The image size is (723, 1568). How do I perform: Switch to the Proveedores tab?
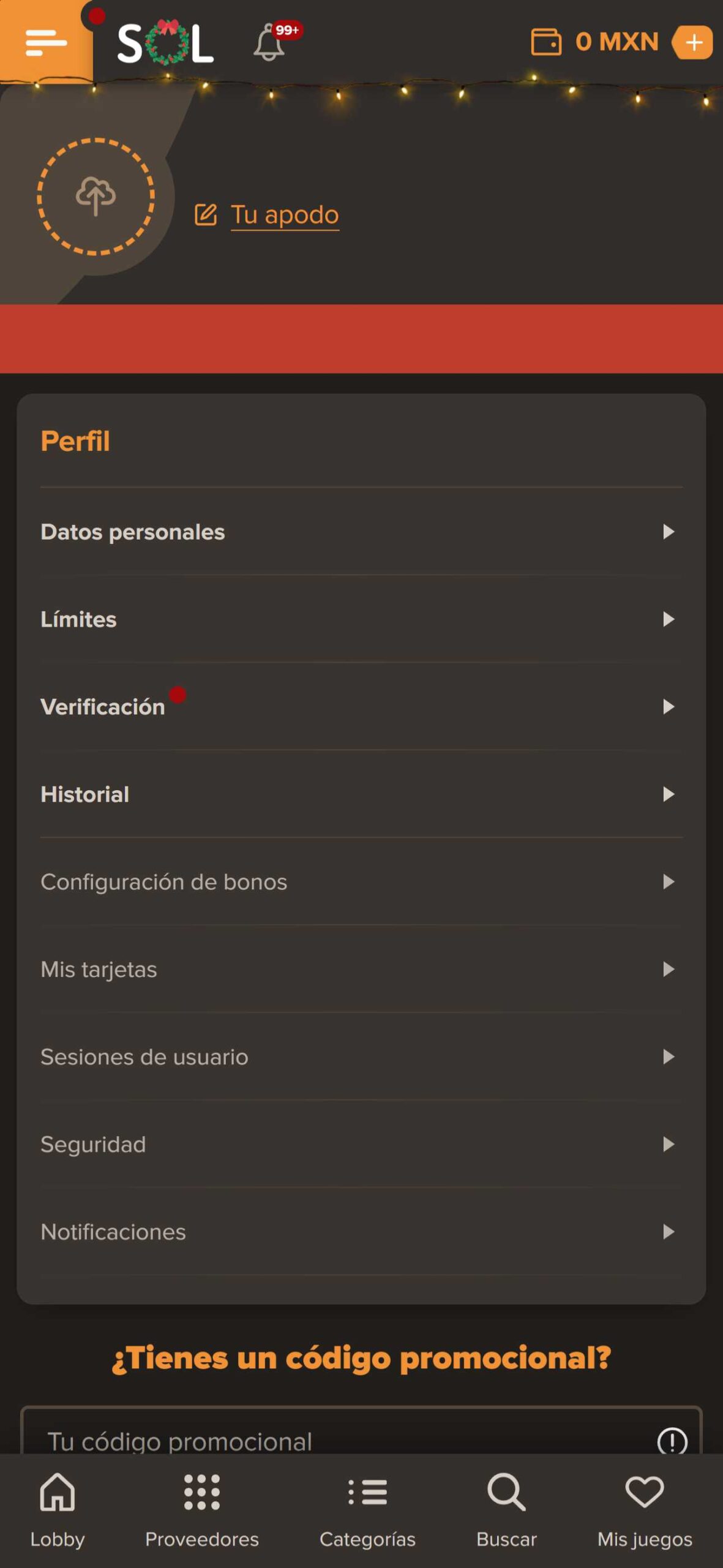[x=202, y=1510]
